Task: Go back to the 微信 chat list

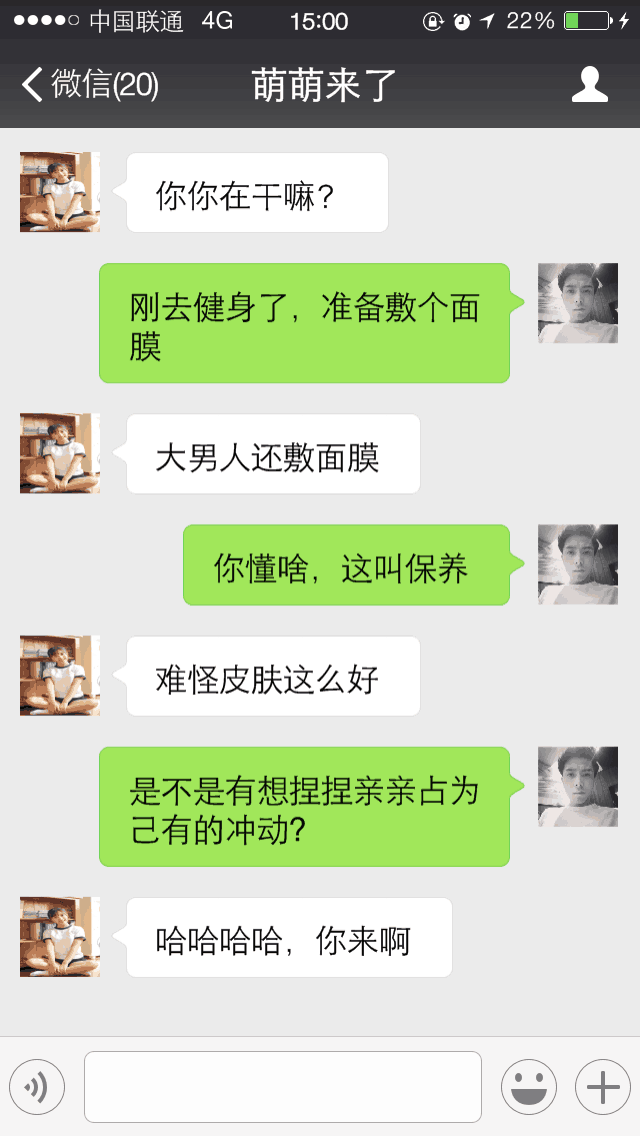Action: (x=90, y=85)
